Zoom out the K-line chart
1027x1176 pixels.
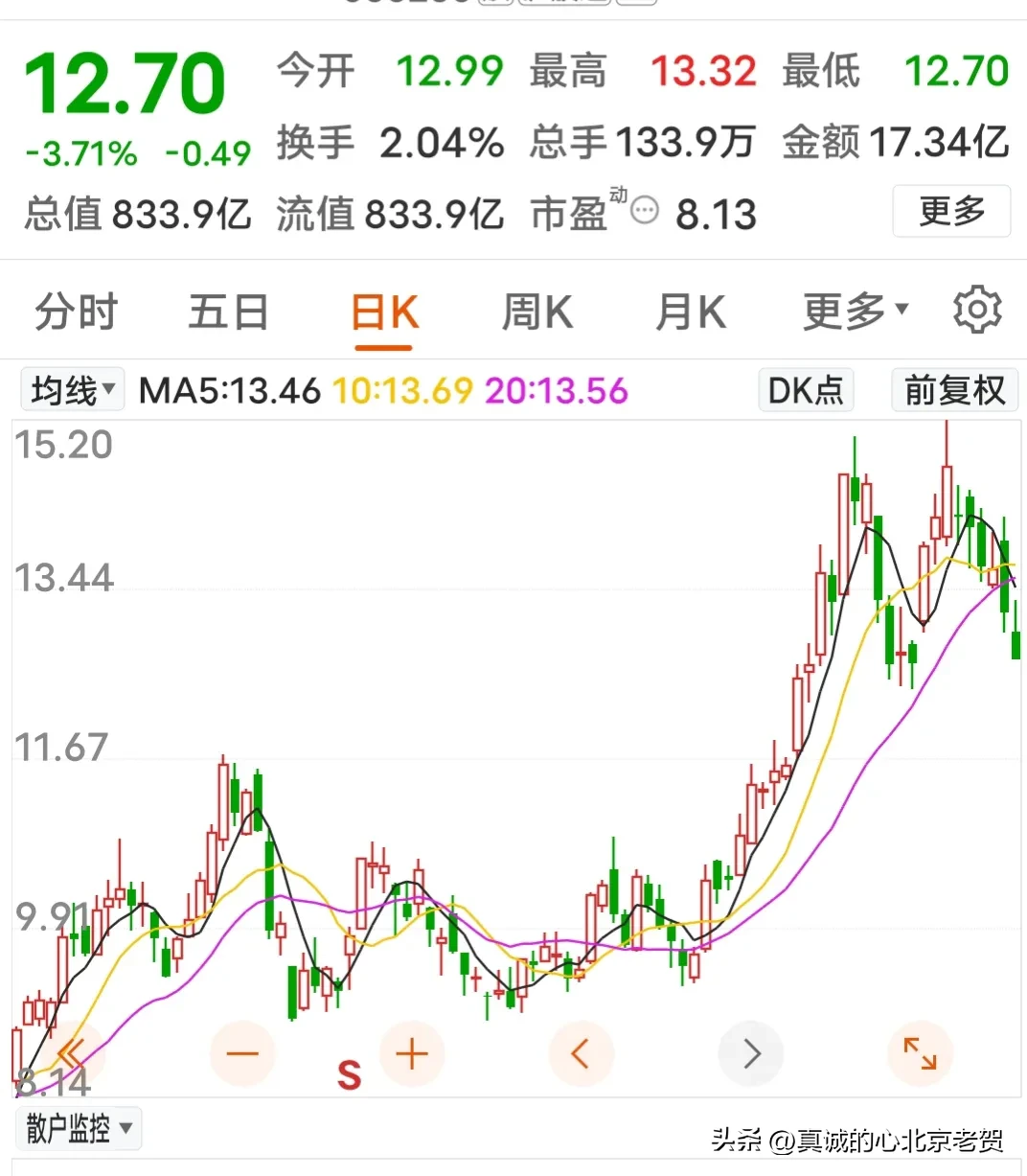(242, 1054)
